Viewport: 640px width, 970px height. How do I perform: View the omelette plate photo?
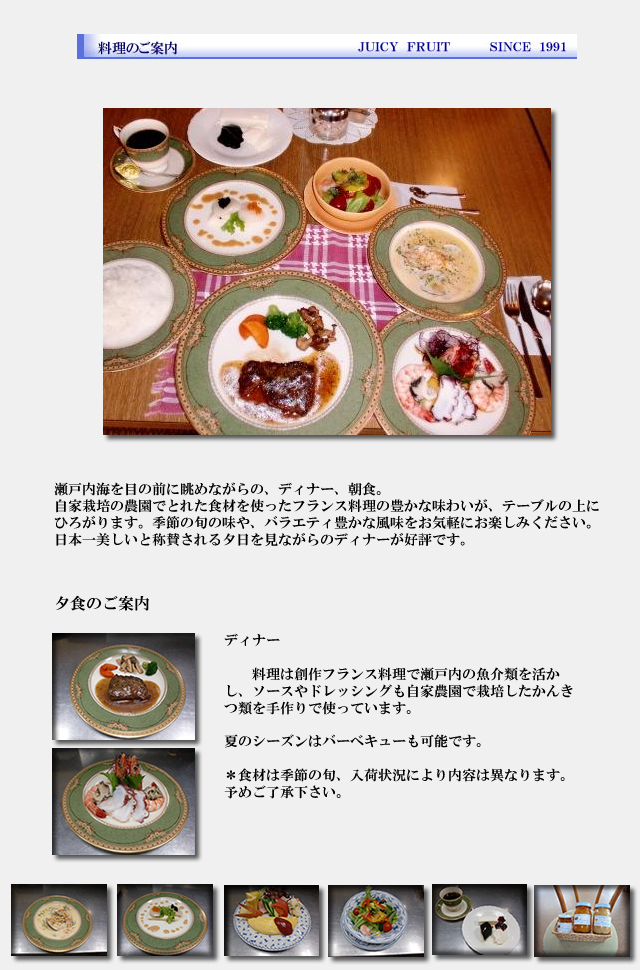click(271, 919)
